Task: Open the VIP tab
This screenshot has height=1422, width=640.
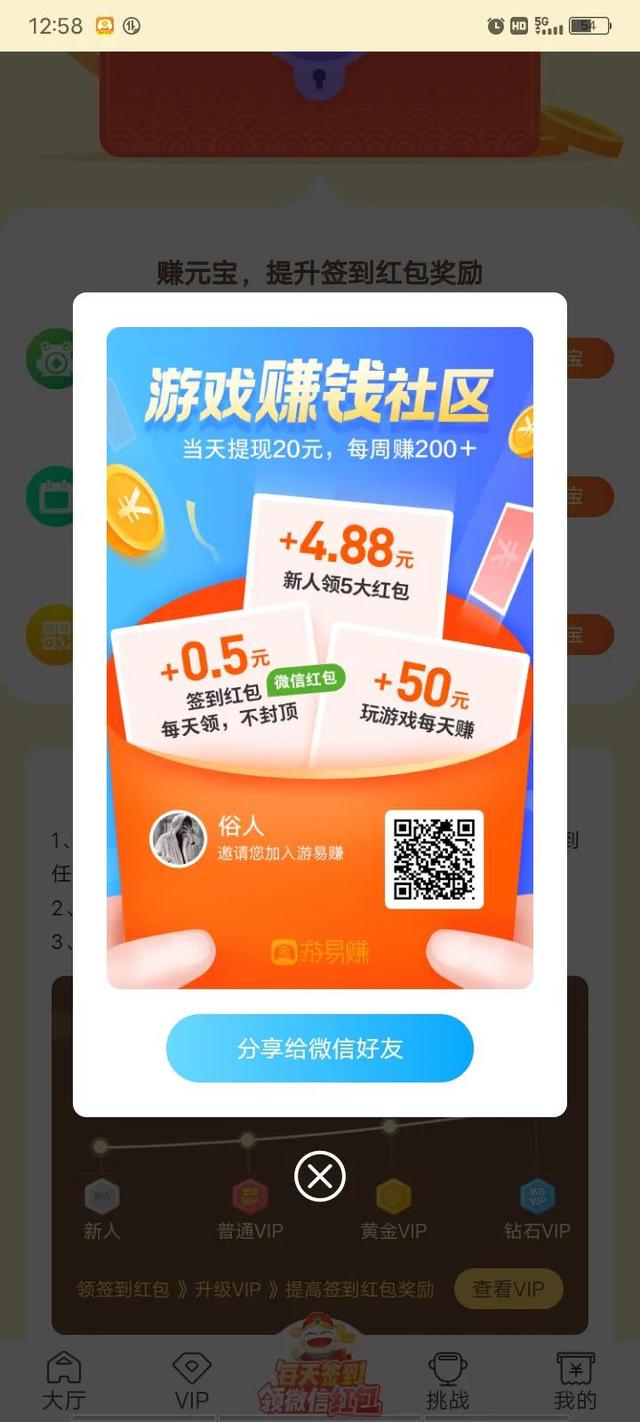Action: click(192, 1380)
